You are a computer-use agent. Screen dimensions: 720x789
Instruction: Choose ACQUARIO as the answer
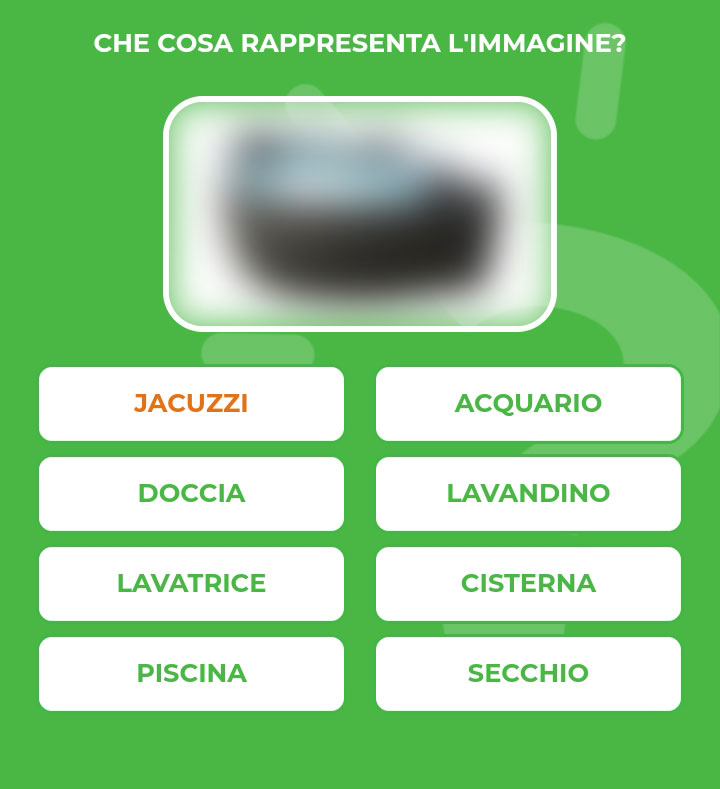pos(528,404)
